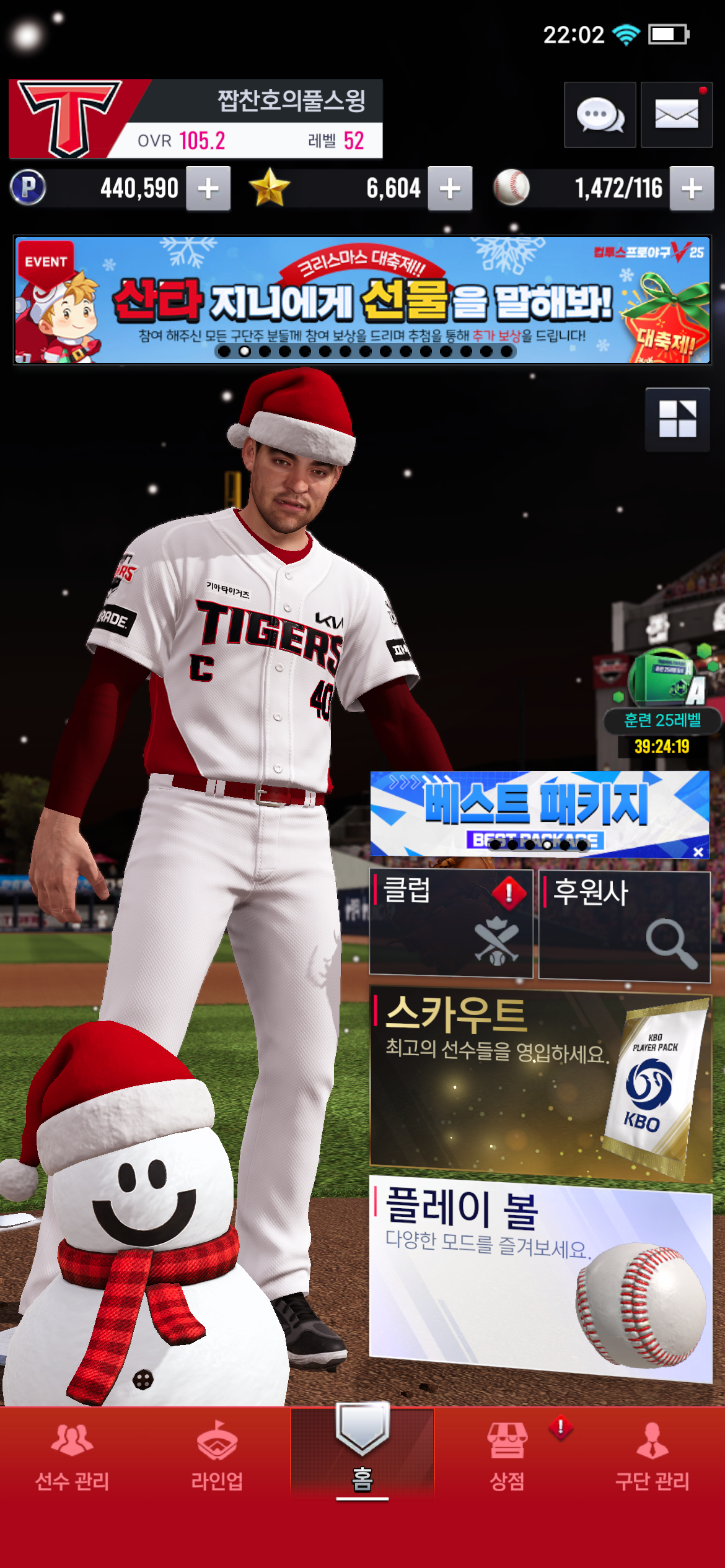Screen dimensions: 725x1568
Task: Dismiss the 베스트 패키지 banner
Action: 698,852
